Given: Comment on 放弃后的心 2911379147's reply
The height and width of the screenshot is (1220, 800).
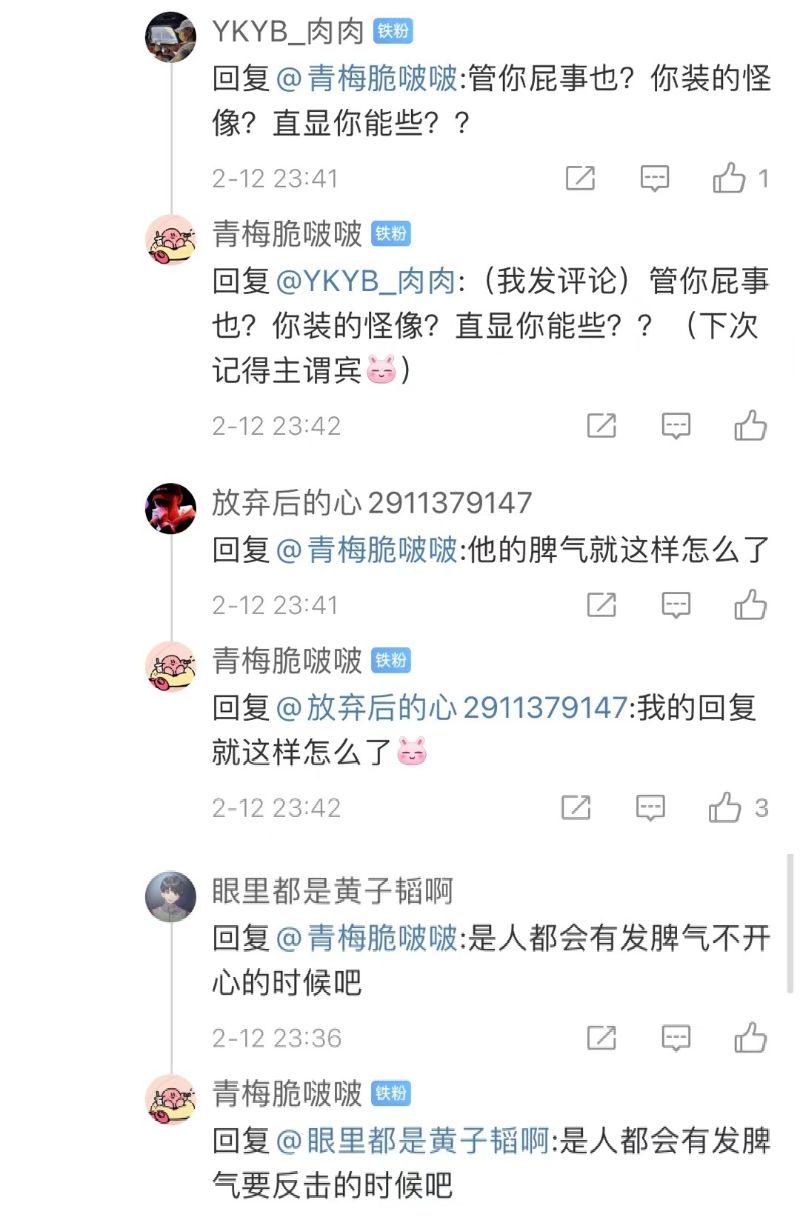Looking at the screenshot, I should (677, 605).
